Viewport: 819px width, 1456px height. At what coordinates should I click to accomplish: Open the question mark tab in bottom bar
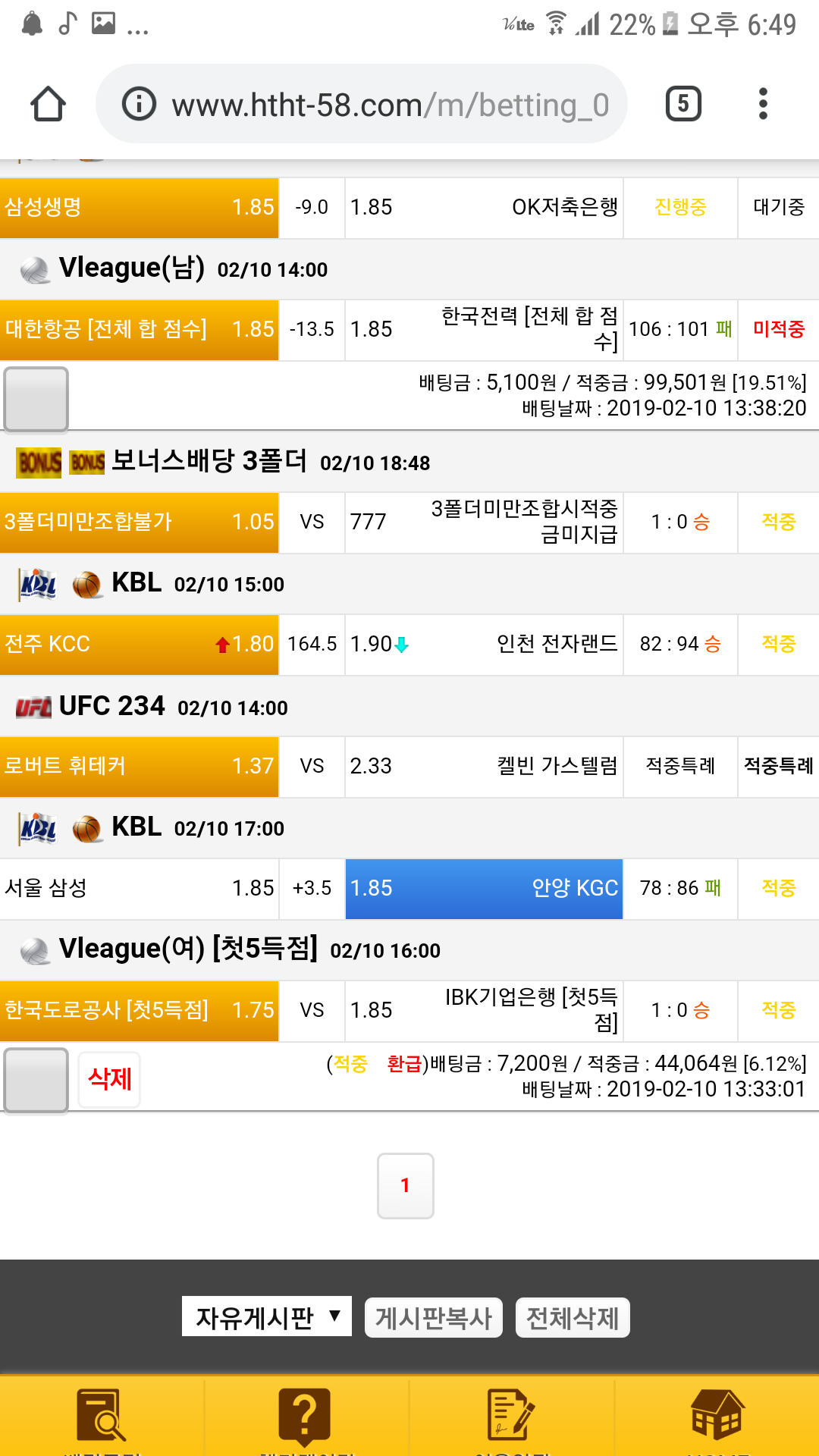306,1416
